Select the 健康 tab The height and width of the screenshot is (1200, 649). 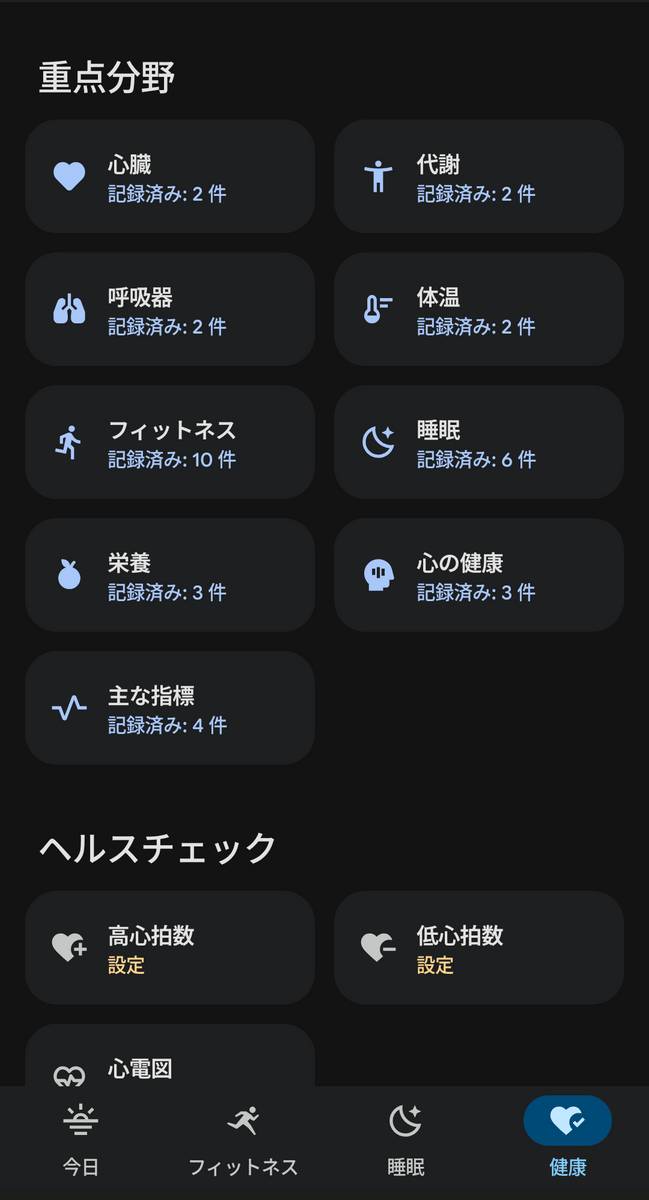[x=567, y=1141]
